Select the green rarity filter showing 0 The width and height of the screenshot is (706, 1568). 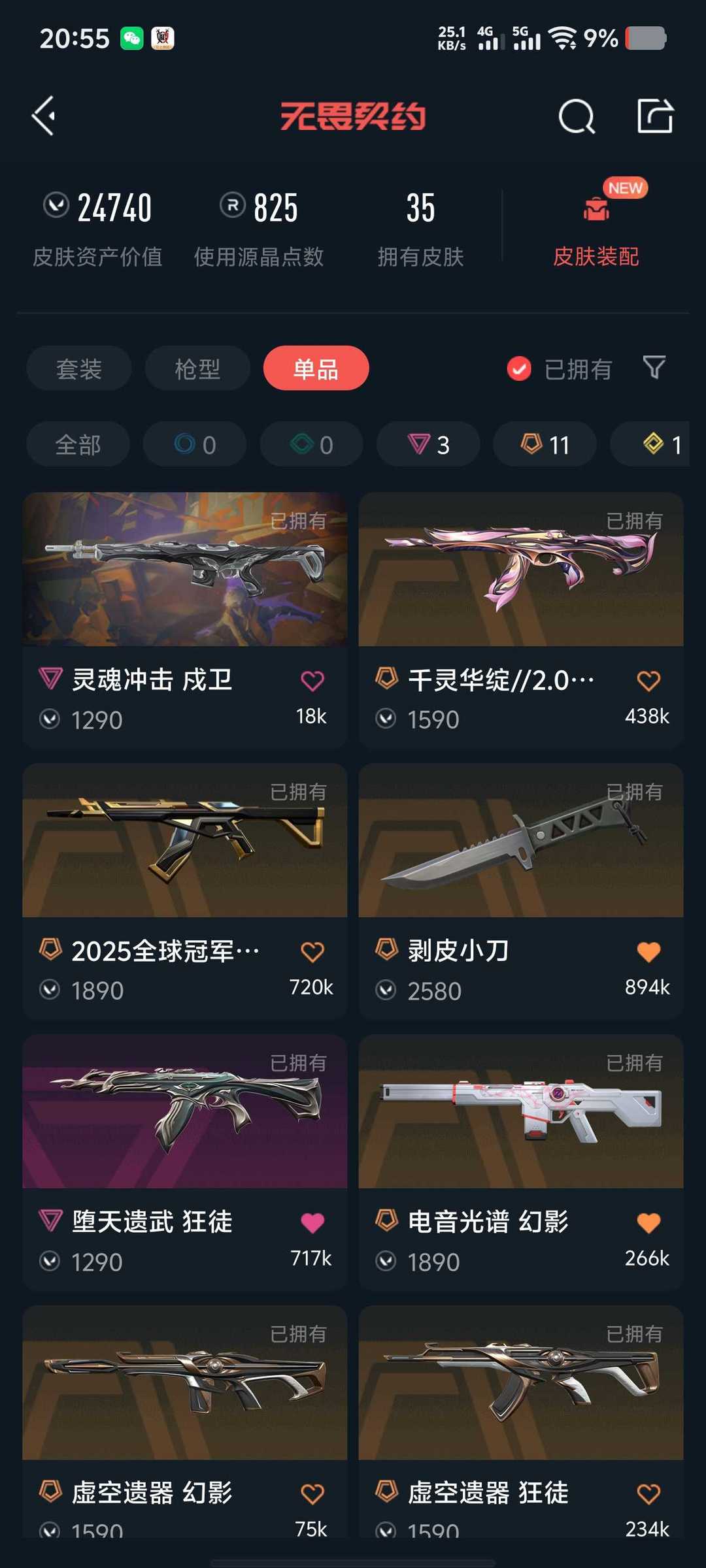coord(311,444)
